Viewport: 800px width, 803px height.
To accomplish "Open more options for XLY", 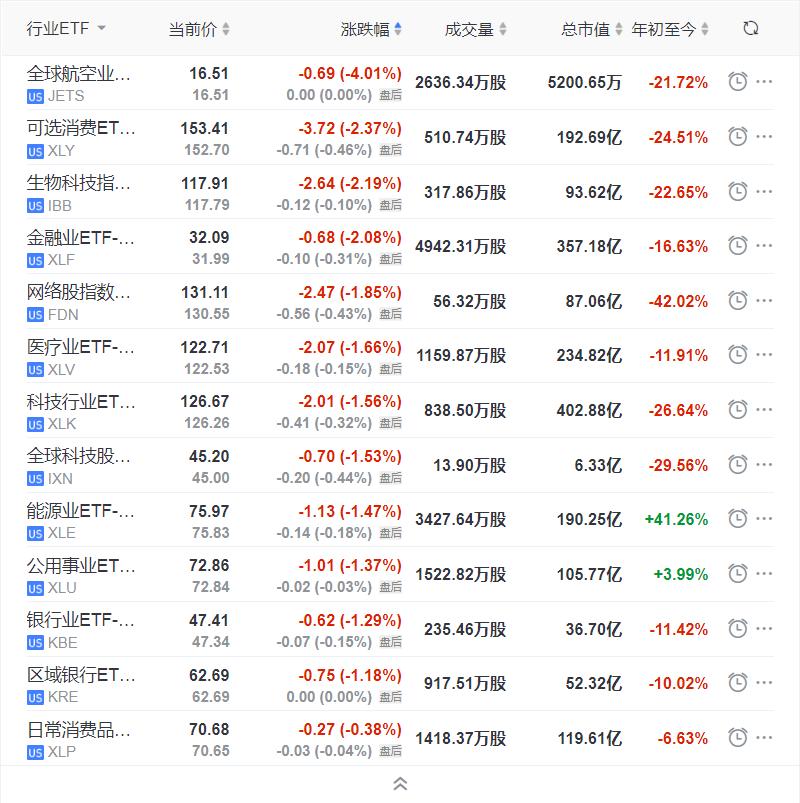I will click(x=765, y=137).
